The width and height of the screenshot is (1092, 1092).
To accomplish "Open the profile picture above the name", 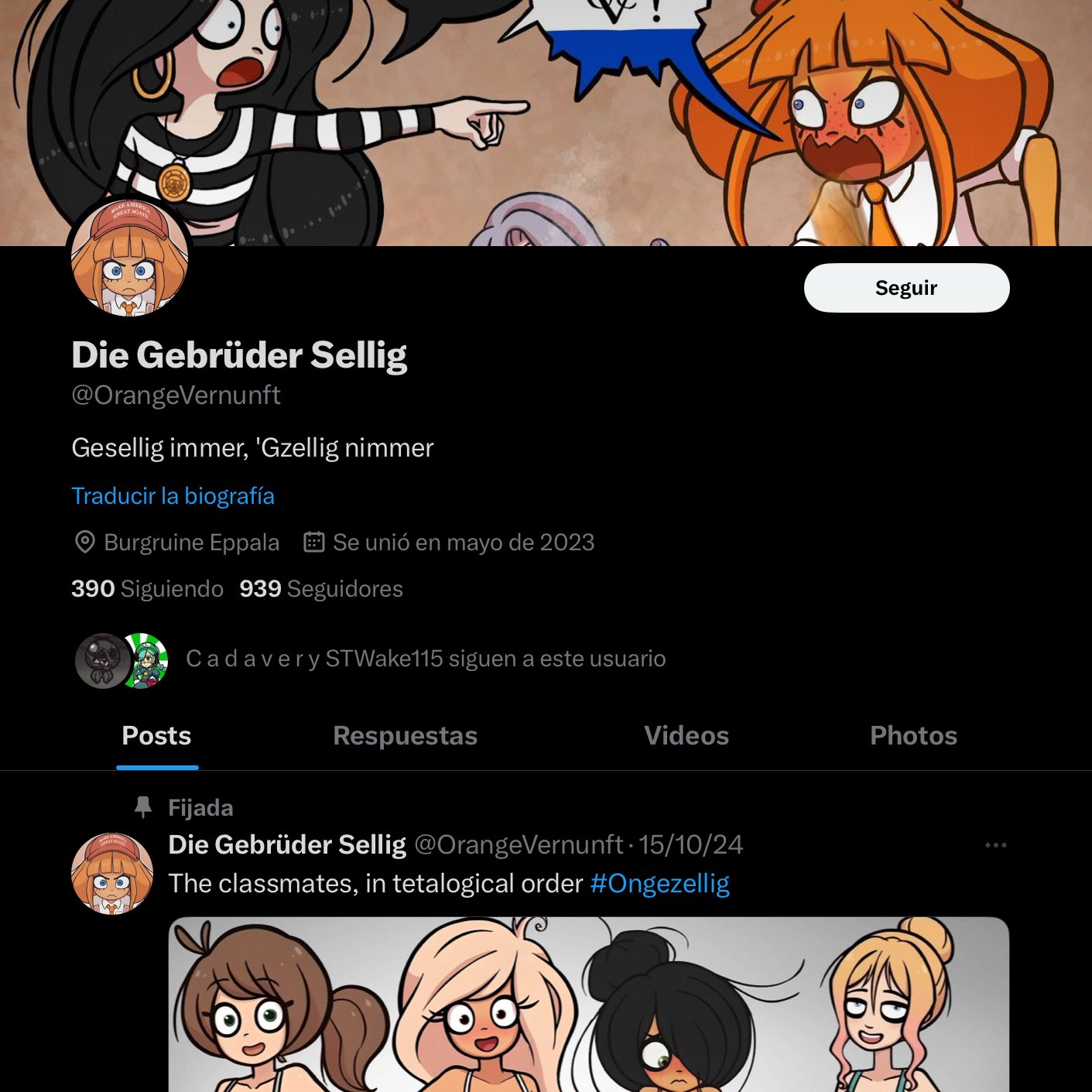I will click(129, 258).
